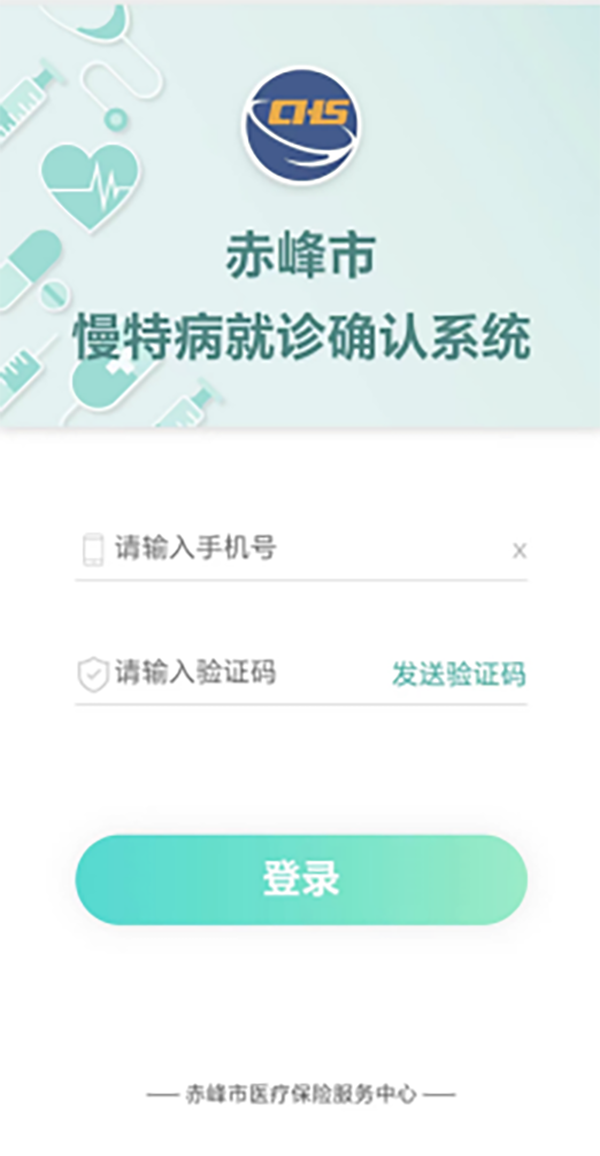Clear the phone number field
The image size is (600, 1156).
click(519, 550)
